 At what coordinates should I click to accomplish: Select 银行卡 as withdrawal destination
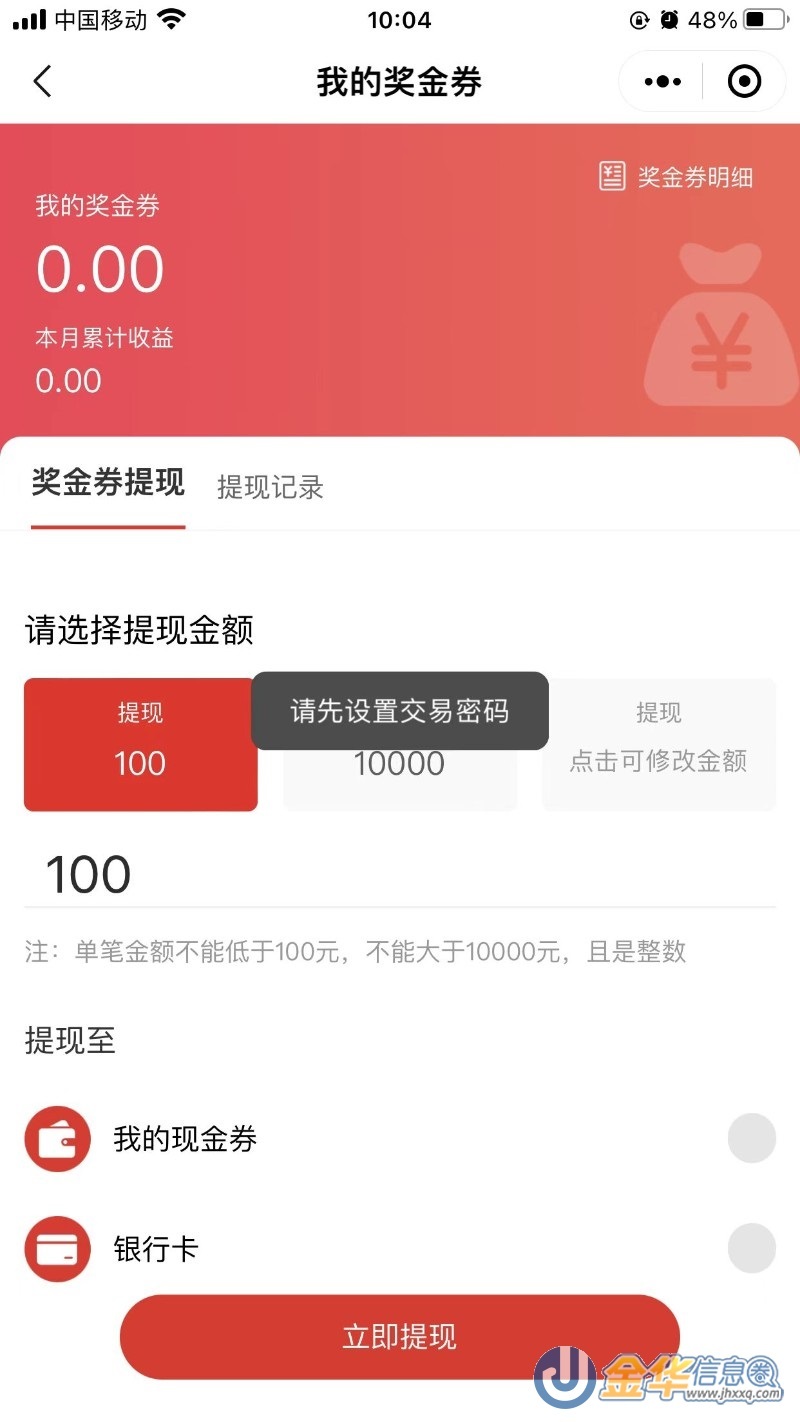[400, 1248]
